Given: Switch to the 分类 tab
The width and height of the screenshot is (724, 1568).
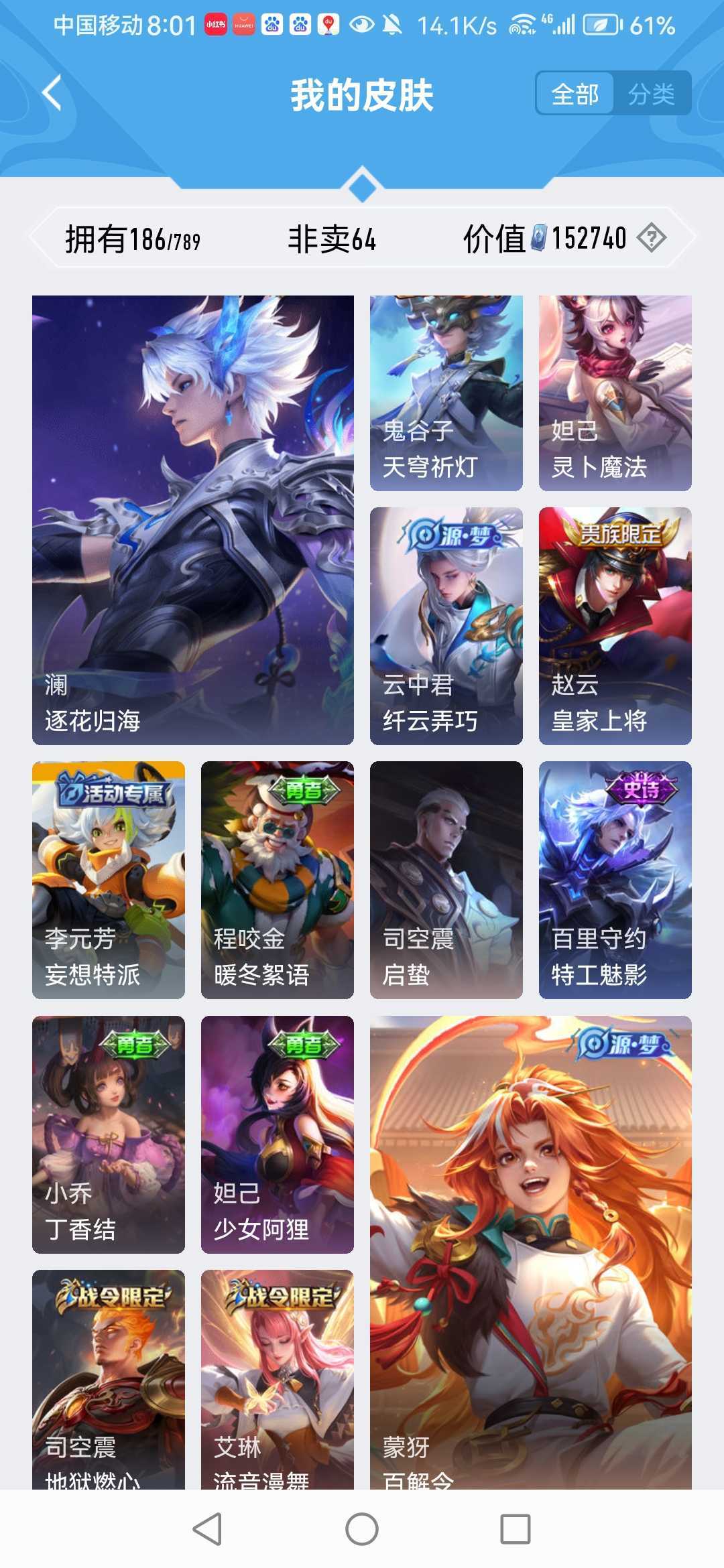Looking at the screenshot, I should [651, 94].
